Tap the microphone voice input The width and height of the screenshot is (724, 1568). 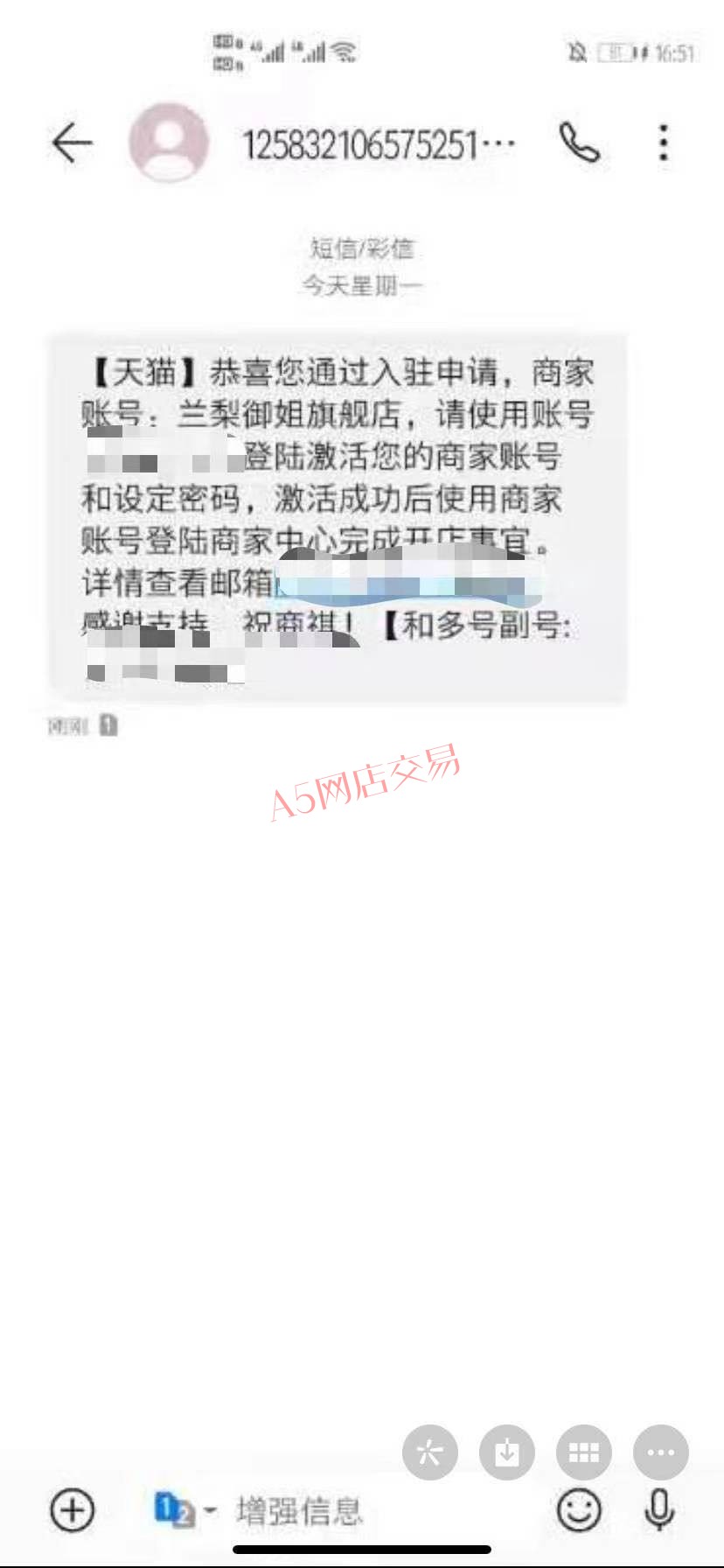click(x=659, y=1509)
